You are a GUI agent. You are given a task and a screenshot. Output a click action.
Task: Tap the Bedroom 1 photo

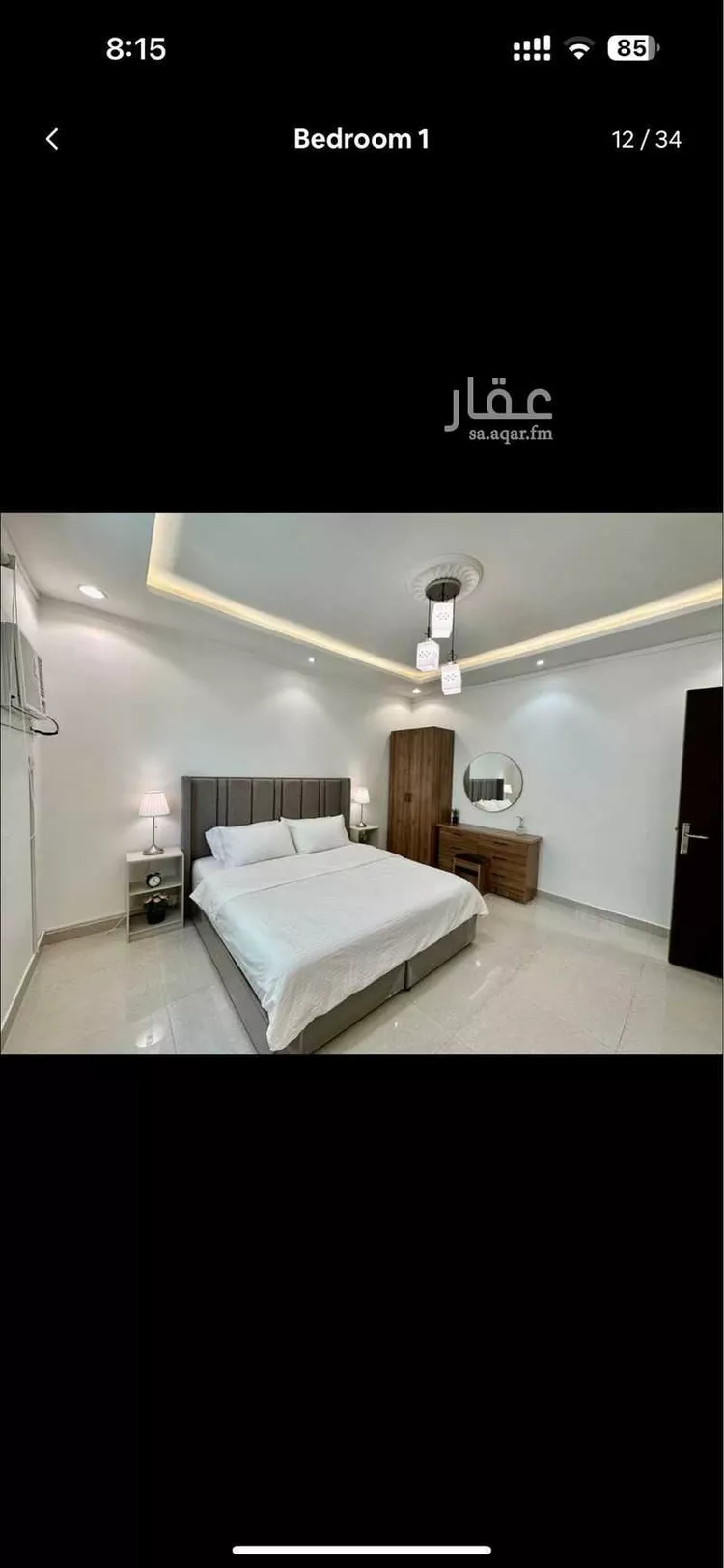click(x=361, y=782)
